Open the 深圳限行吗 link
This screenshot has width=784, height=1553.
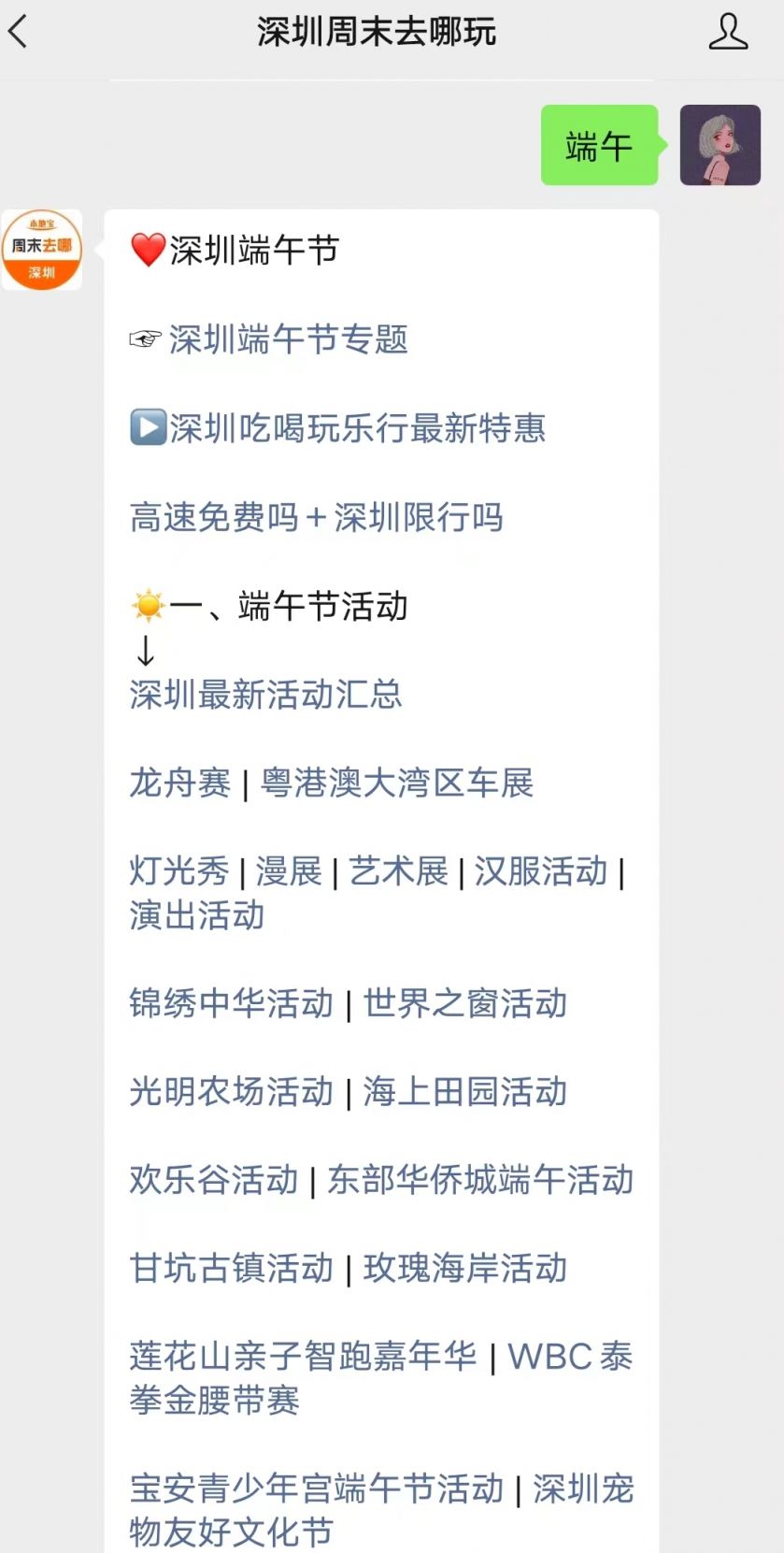(419, 517)
